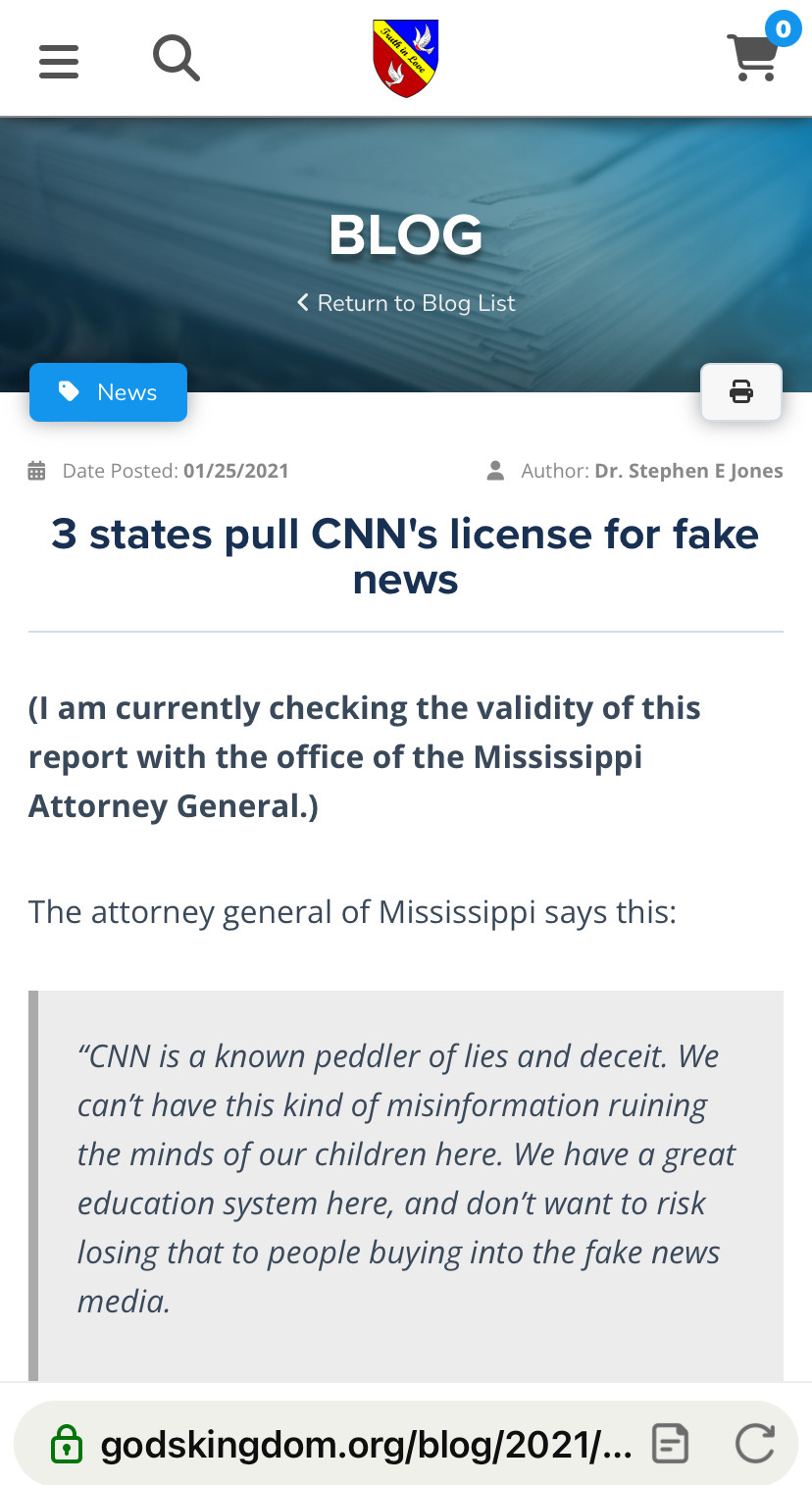Screen dimensions: 812x1485
Task: Print this blog post
Action: pyautogui.click(x=741, y=392)
